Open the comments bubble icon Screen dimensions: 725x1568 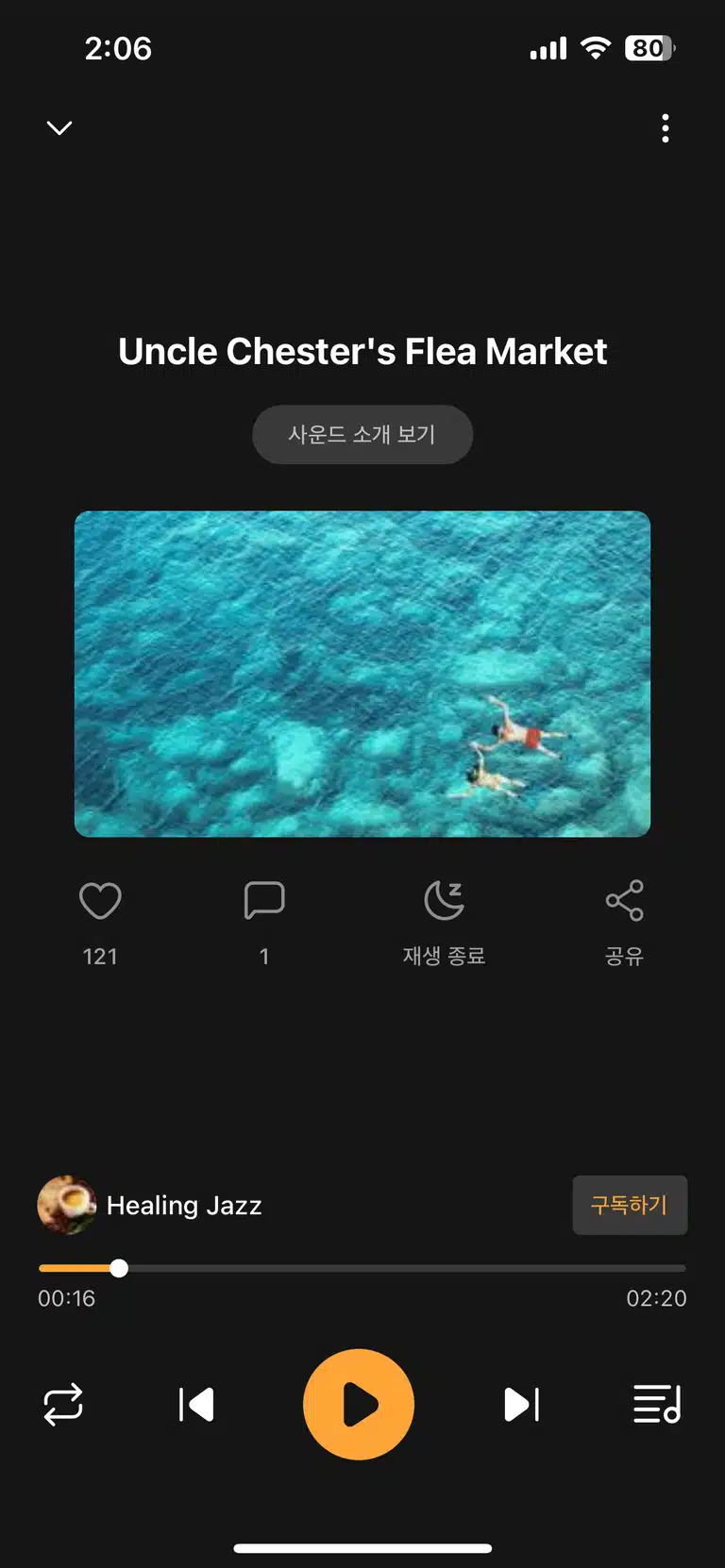pyautogui.click(x=264, y=900)
